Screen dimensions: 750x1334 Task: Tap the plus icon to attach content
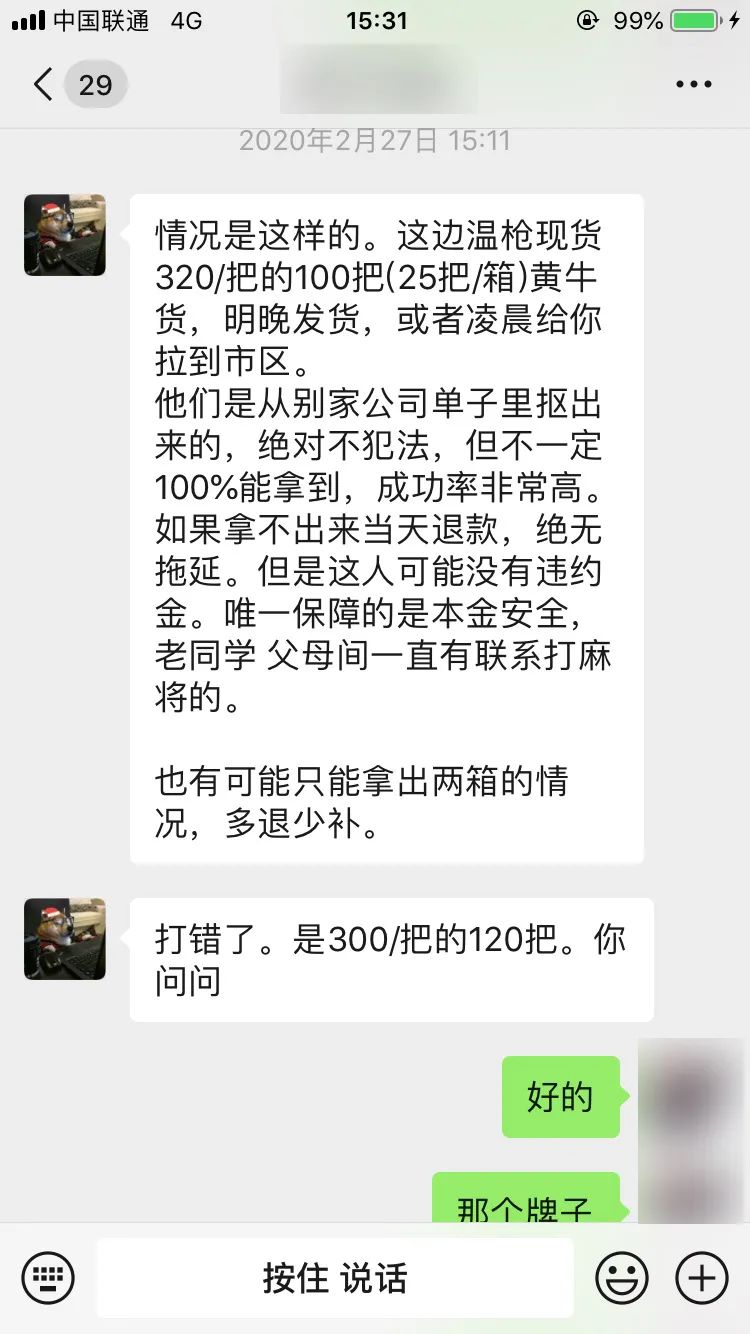[703, 1277]
